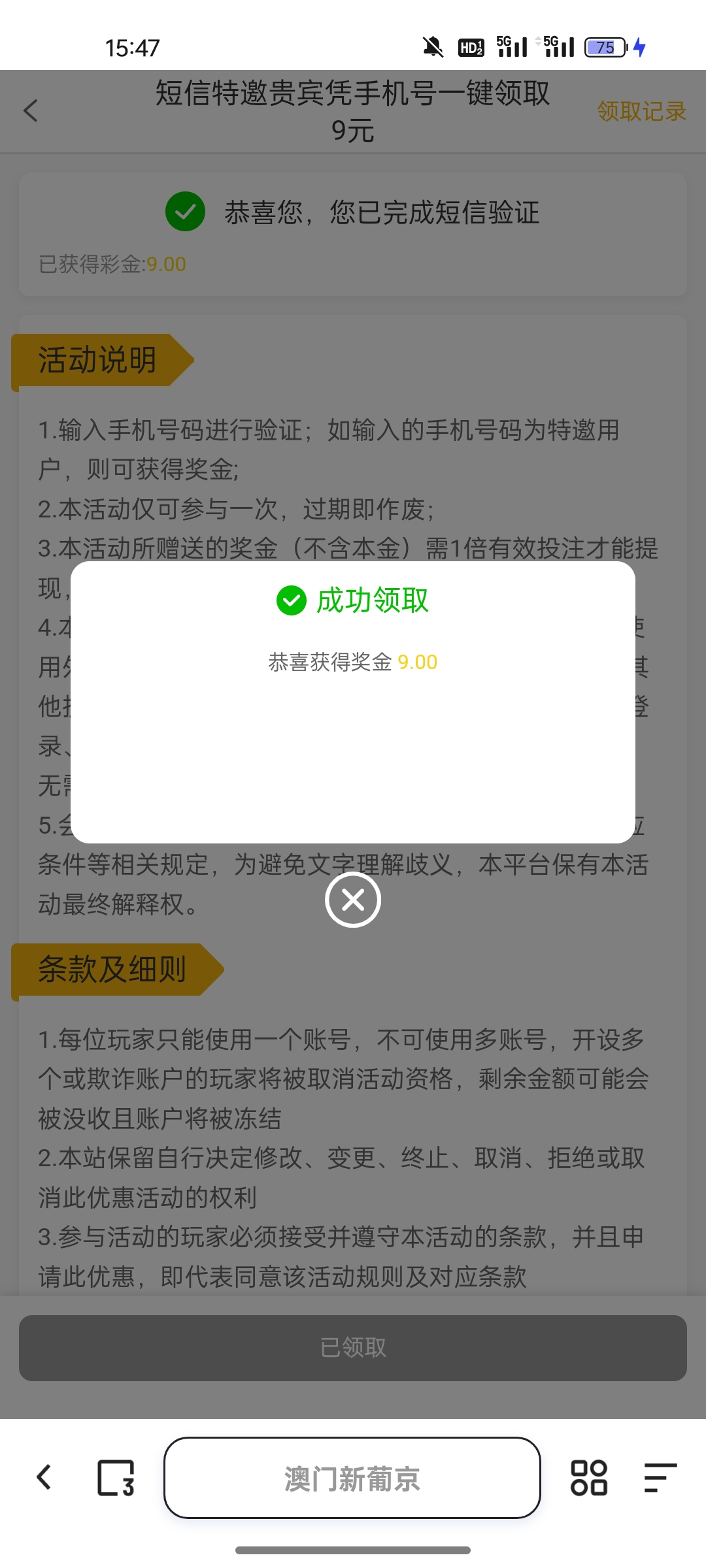Open the 澳门新葡京 address bar
706x1568 pixels.
352,1478
